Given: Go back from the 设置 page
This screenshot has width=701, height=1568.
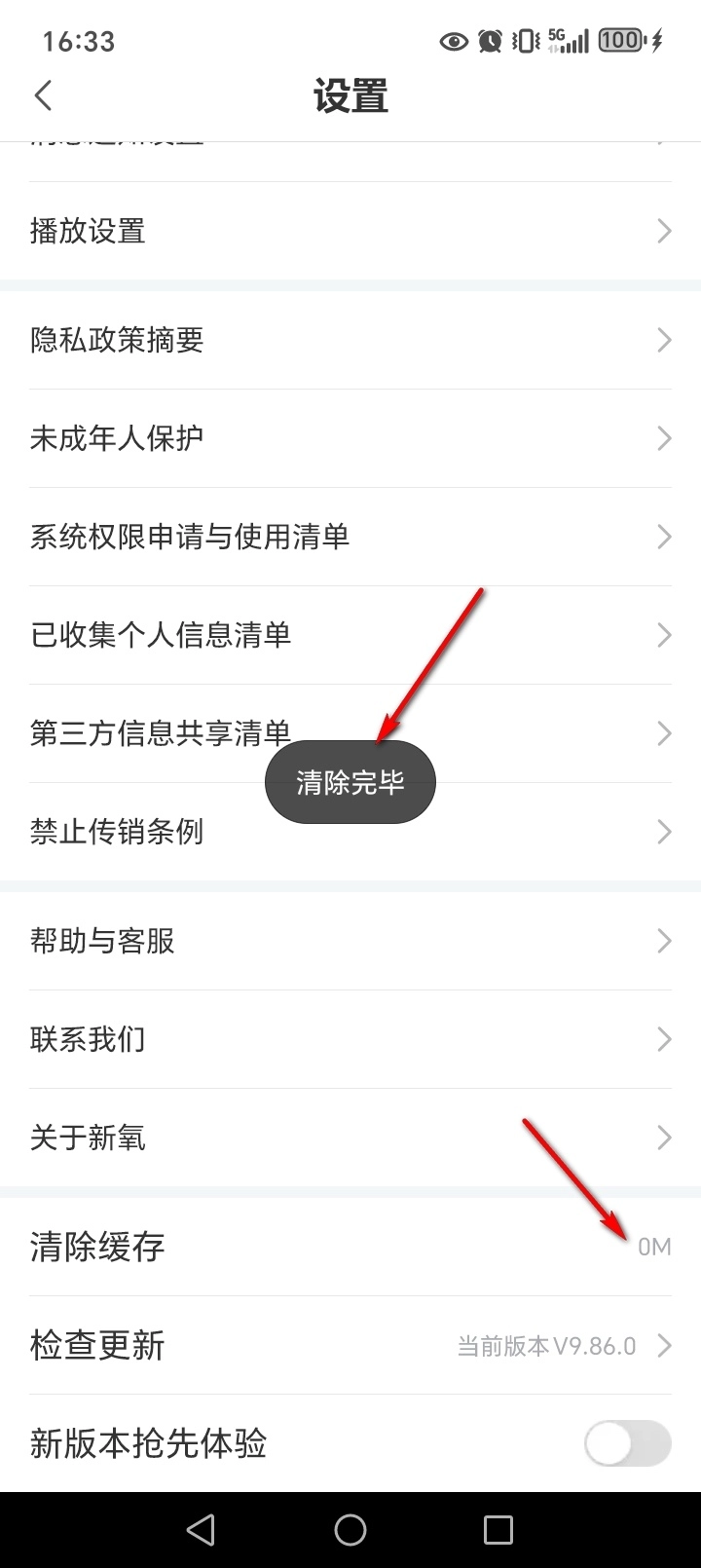Looking at the screenshot, I should (x=43, y=95).
